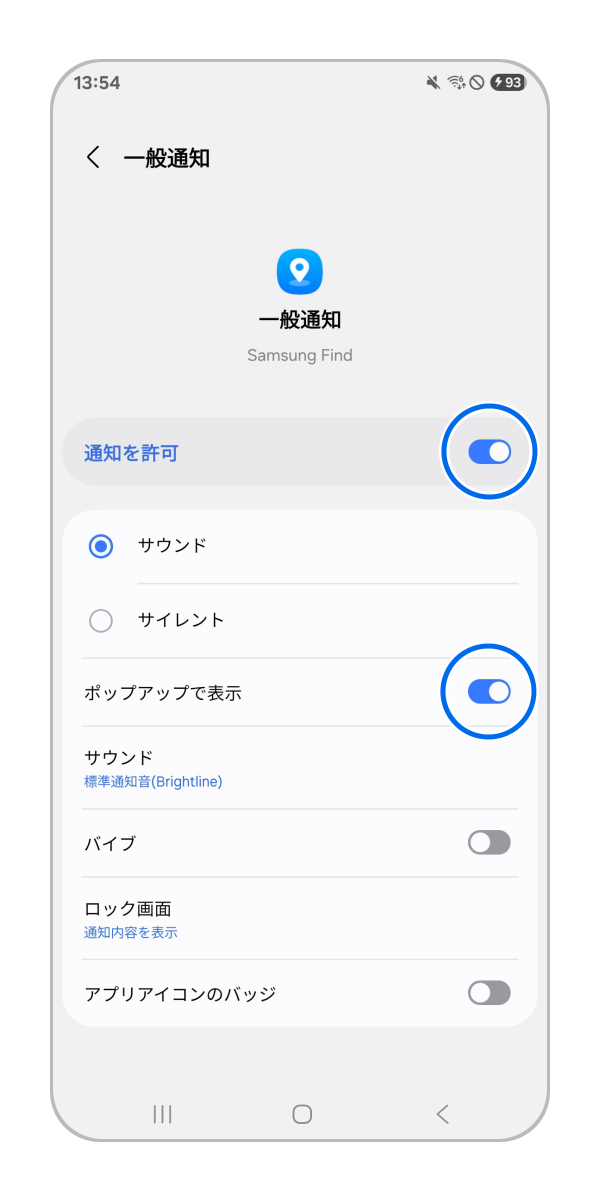
Task: Turn off 通知を許可 switch
Action: (489, 452)
